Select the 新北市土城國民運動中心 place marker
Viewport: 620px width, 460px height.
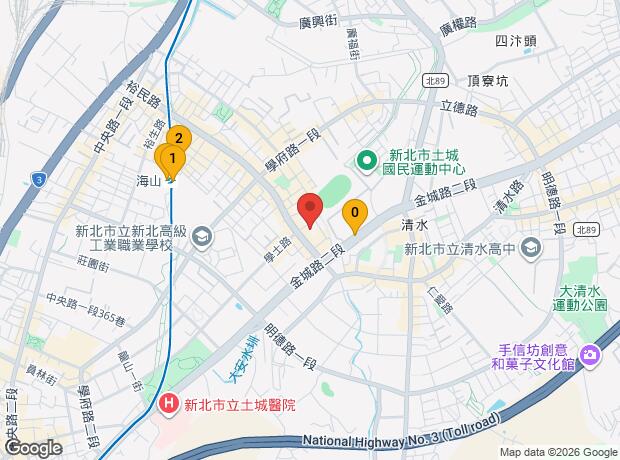coord(367,158)
